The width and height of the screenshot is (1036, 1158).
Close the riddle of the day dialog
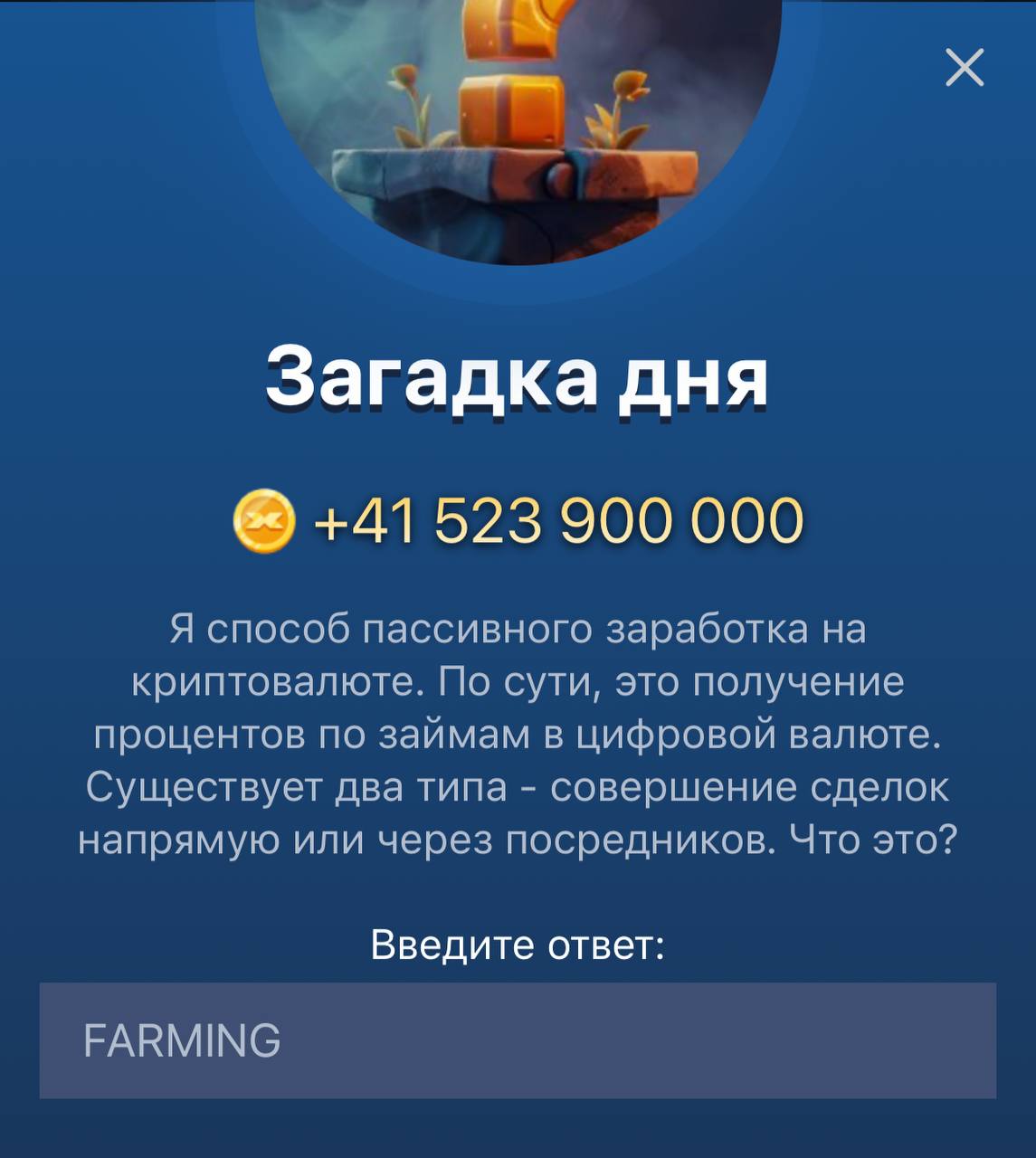[x=964, y=68]
